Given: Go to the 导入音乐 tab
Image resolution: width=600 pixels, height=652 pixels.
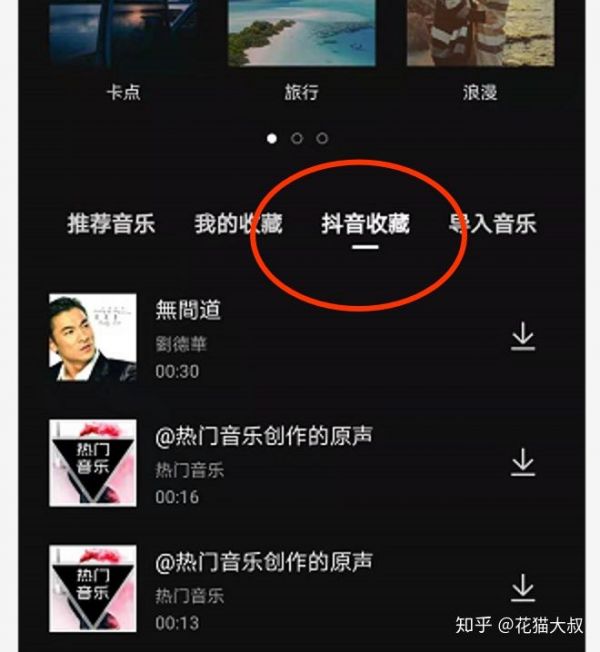Looking at the screenshot, I should pos(493,224).
